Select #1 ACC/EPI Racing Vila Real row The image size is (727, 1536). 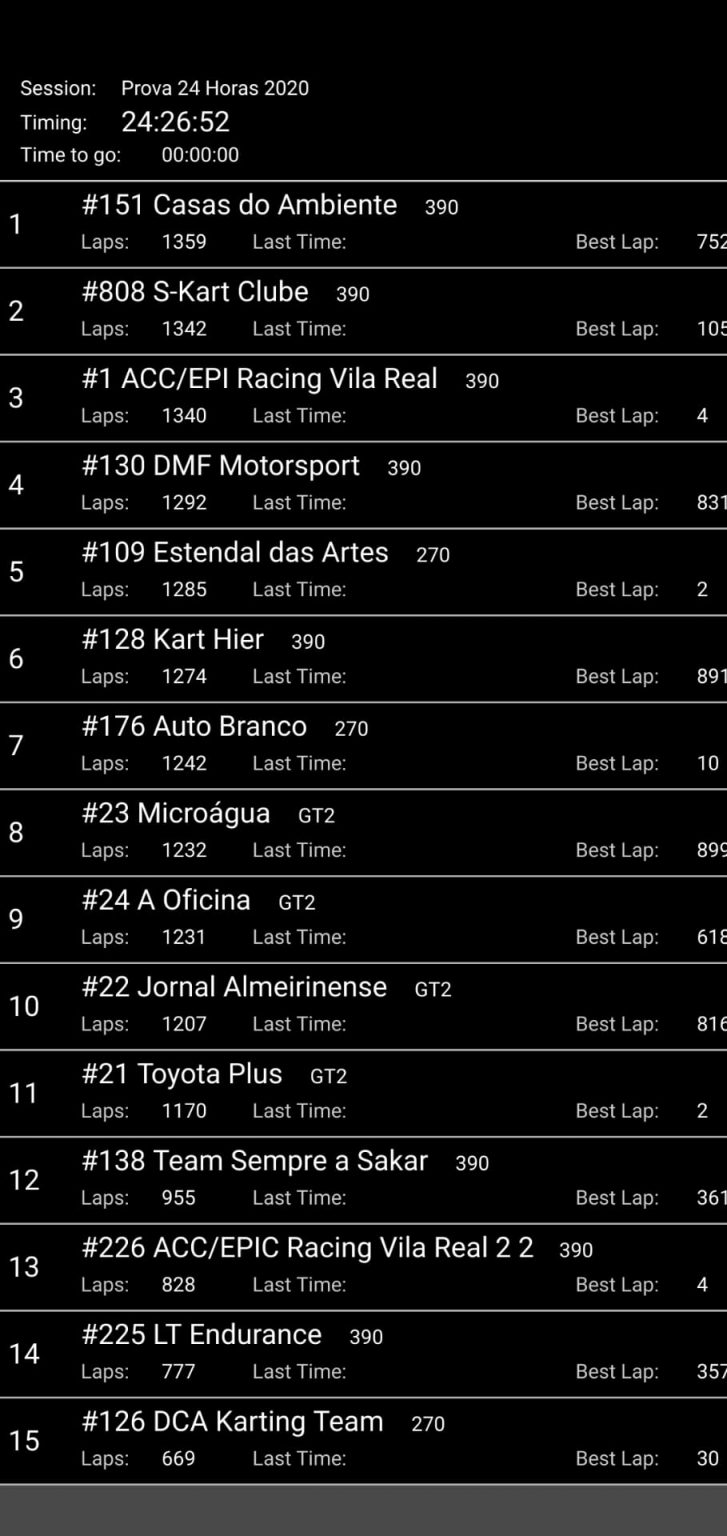click(363, 398)
